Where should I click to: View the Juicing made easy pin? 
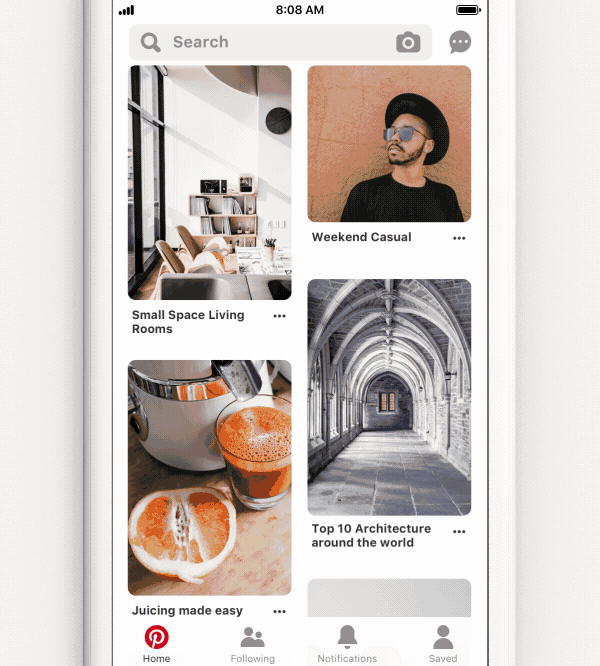[x=210, y=478]
